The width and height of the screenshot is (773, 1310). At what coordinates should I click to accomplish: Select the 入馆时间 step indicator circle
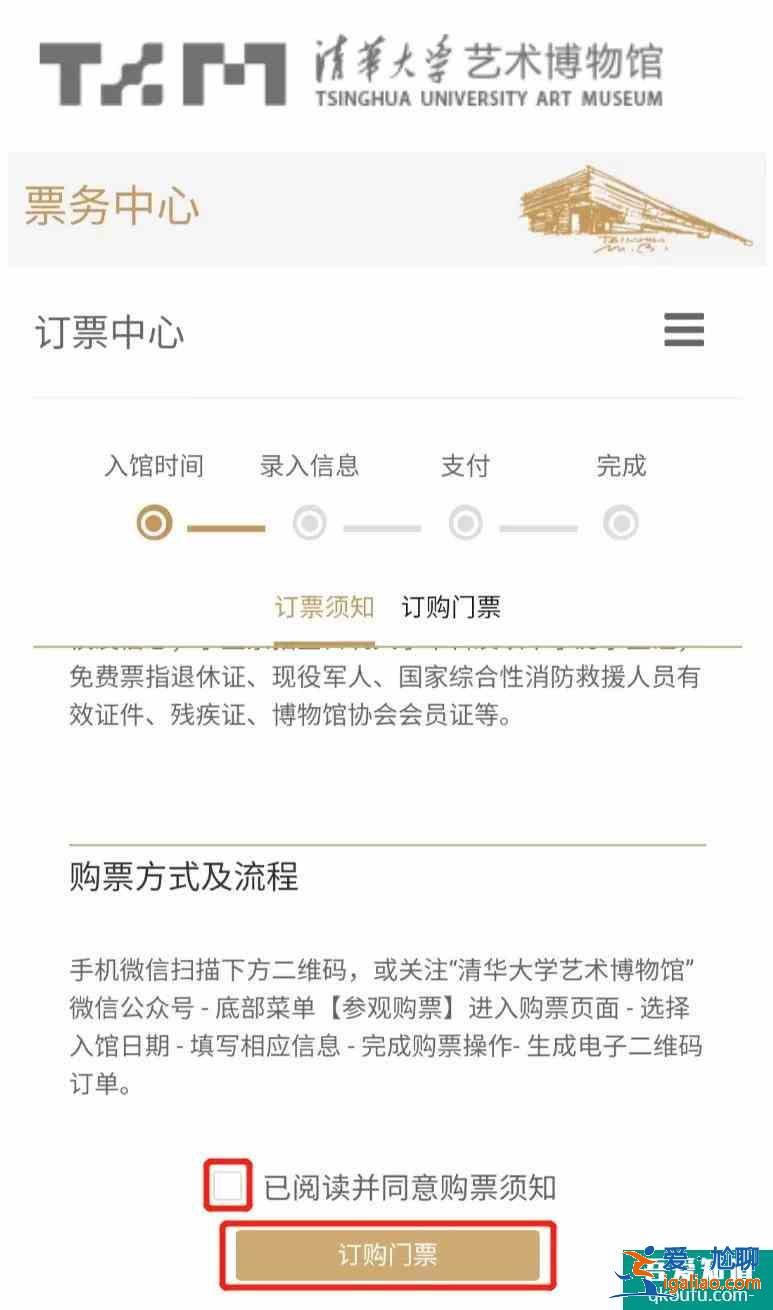click(x=153, y=522)
